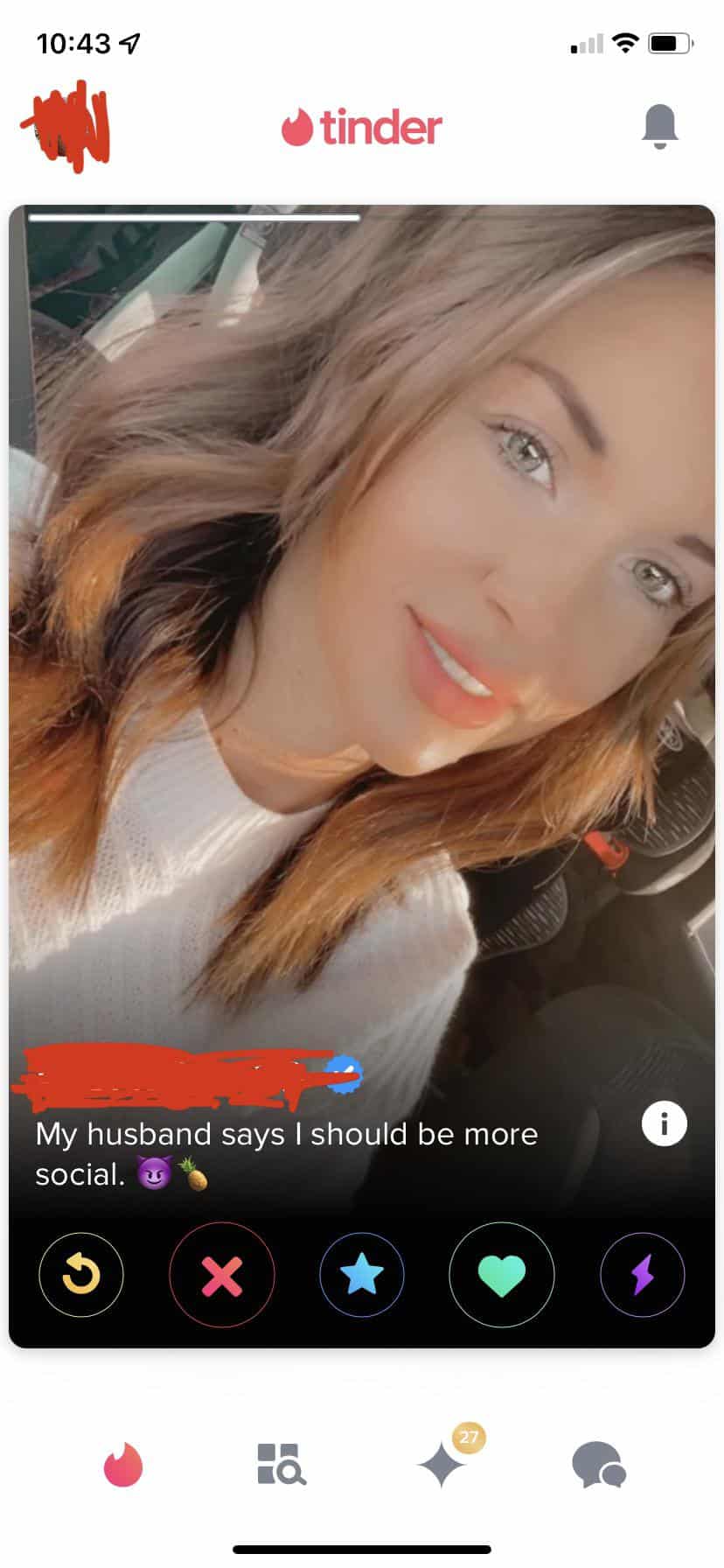Activate the purple Boost bolt

point(643,1274)
